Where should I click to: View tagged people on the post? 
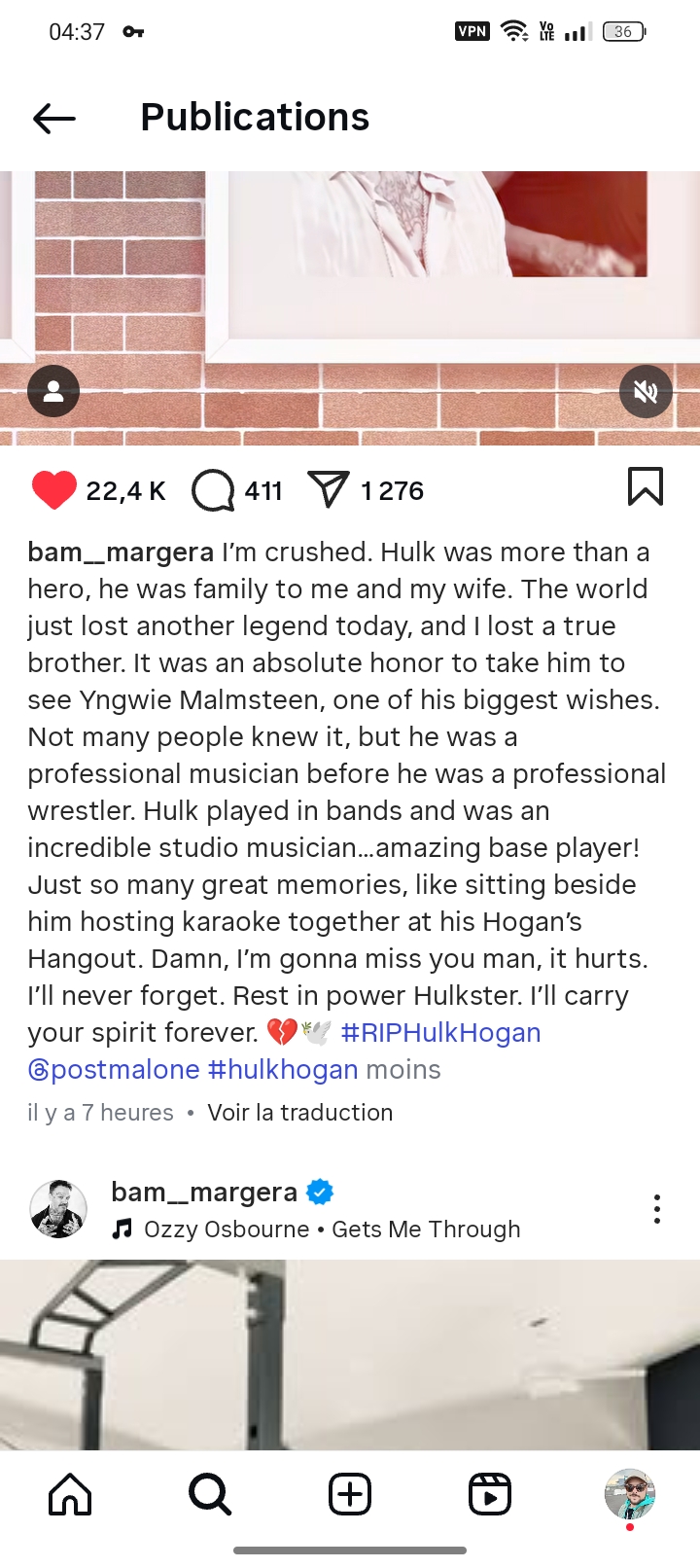coord(53,391)
